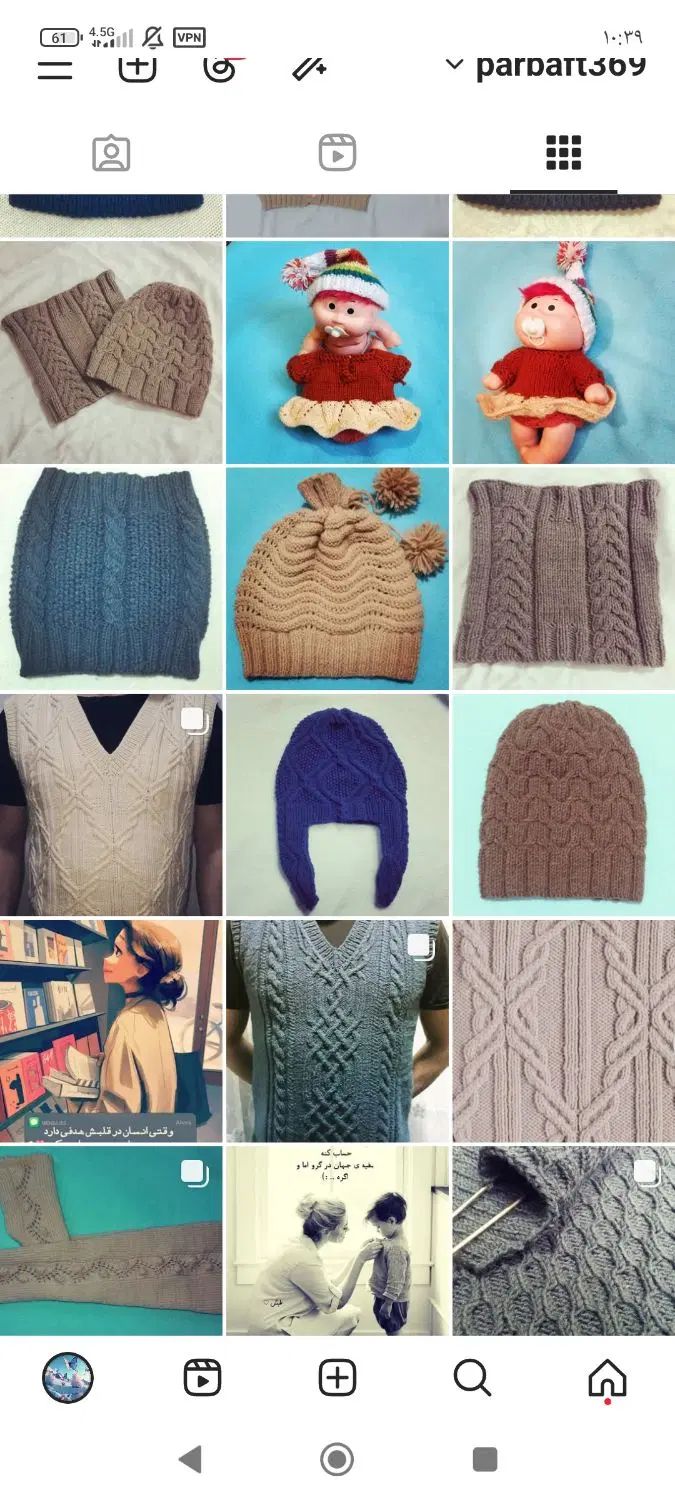The height and width of the screenshot is (1500, 675).
Task: Open the mother and child quote post
Action: (337, 1240)
